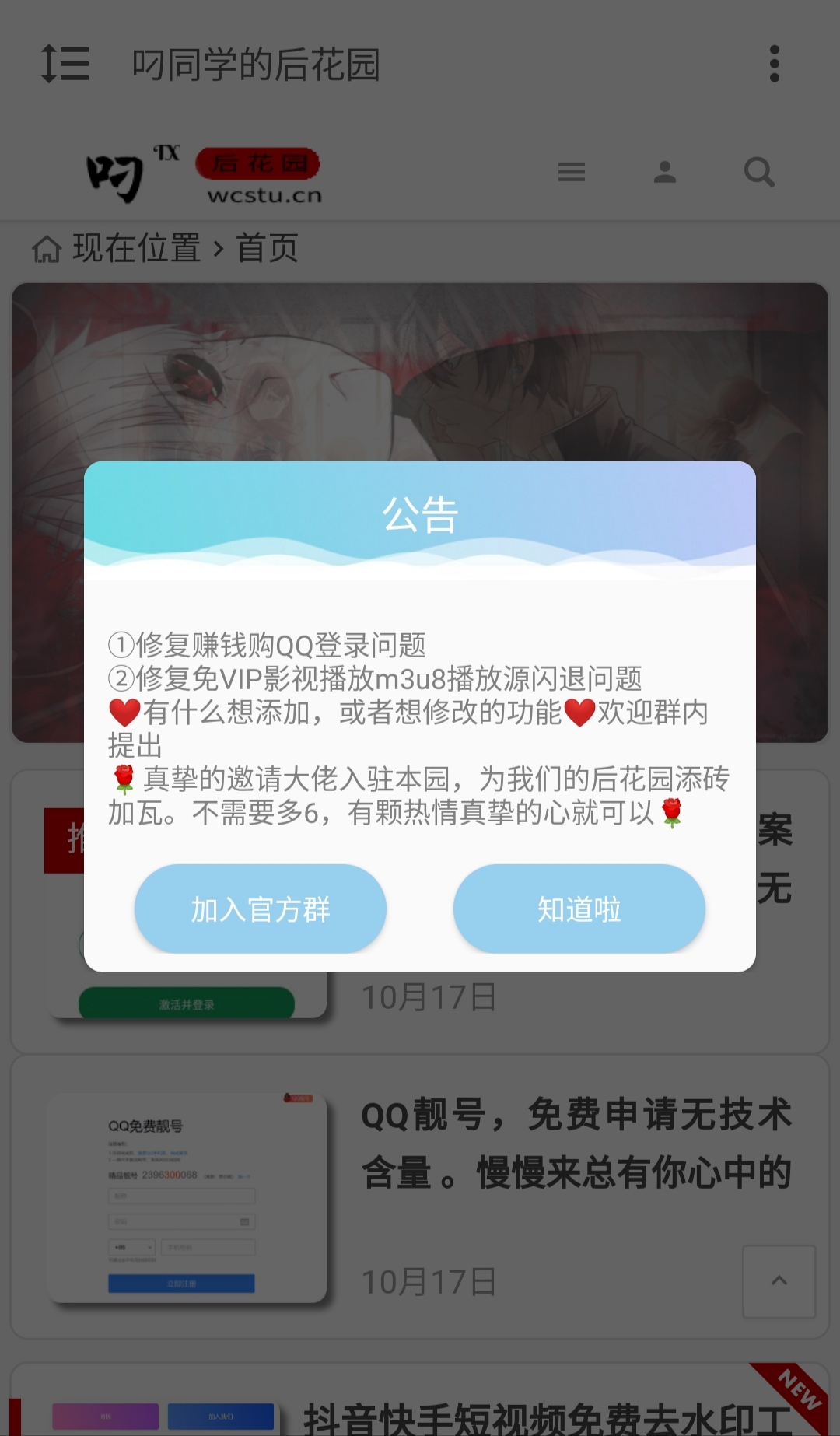This screenshot has width=840, height=1436.
Task: Open the website hamburger menu
Action: pos(571,172)
